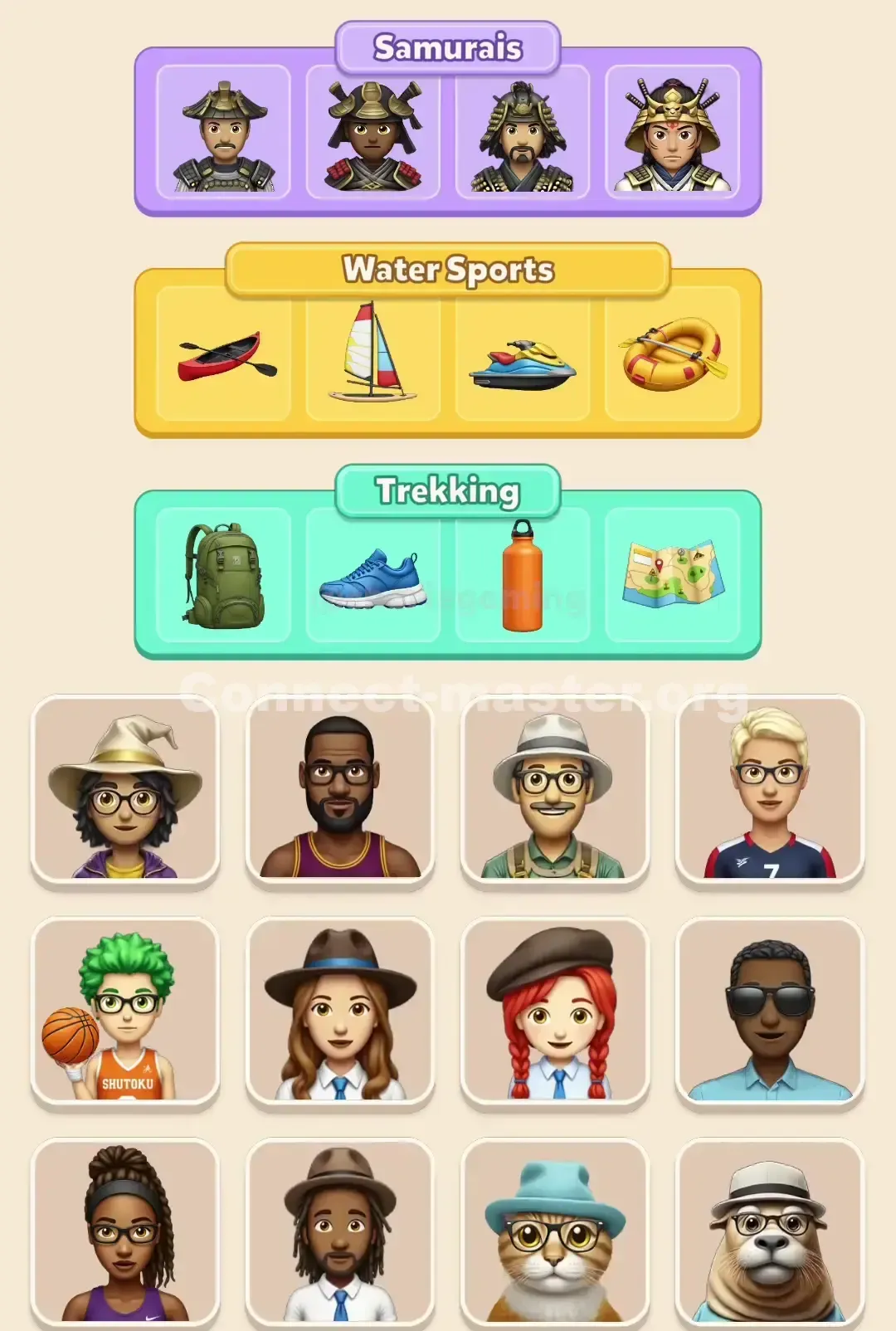Select the bearded samurai warrior
896x1331 pixels.
pos(524,134)
